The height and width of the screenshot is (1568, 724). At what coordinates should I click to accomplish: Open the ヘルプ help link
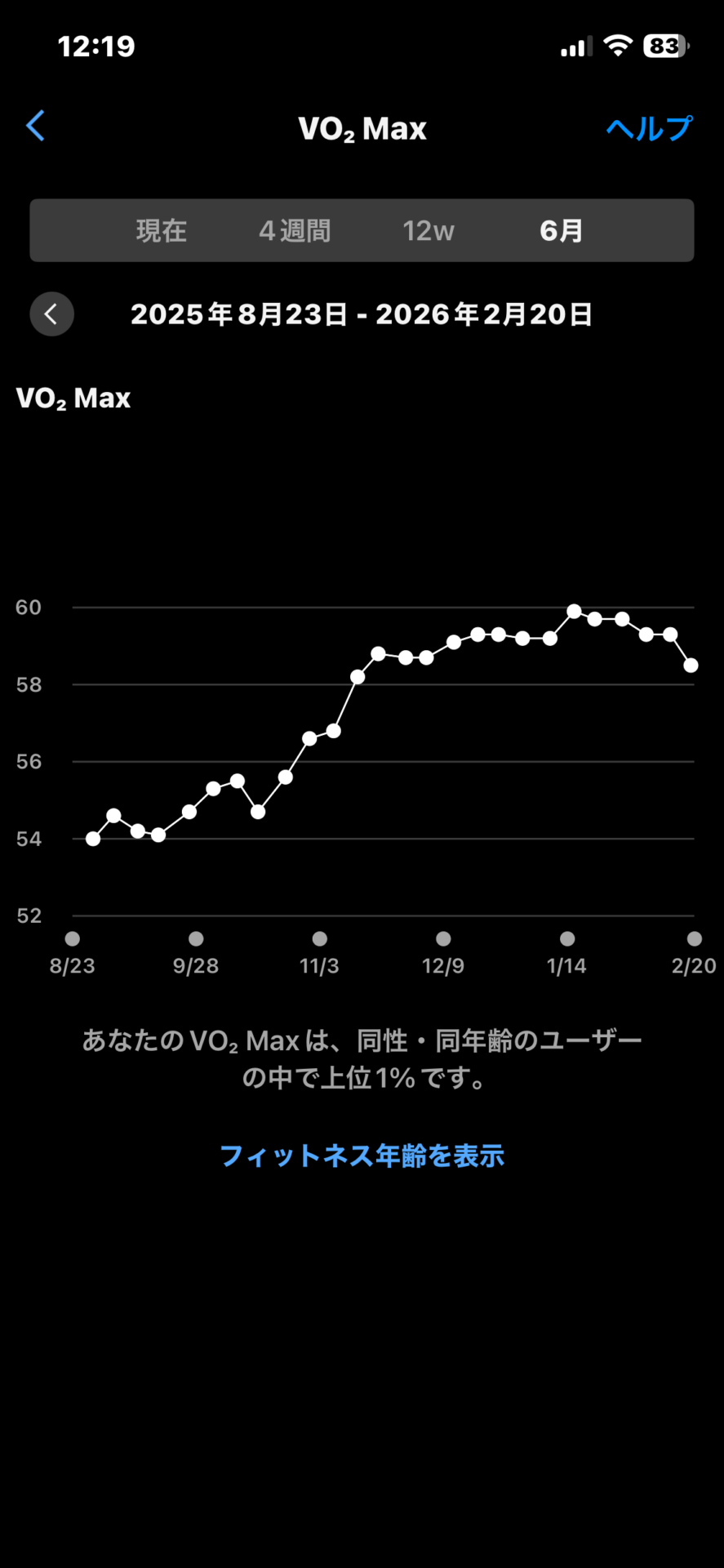pyautogui.click(x=649, y=128)
